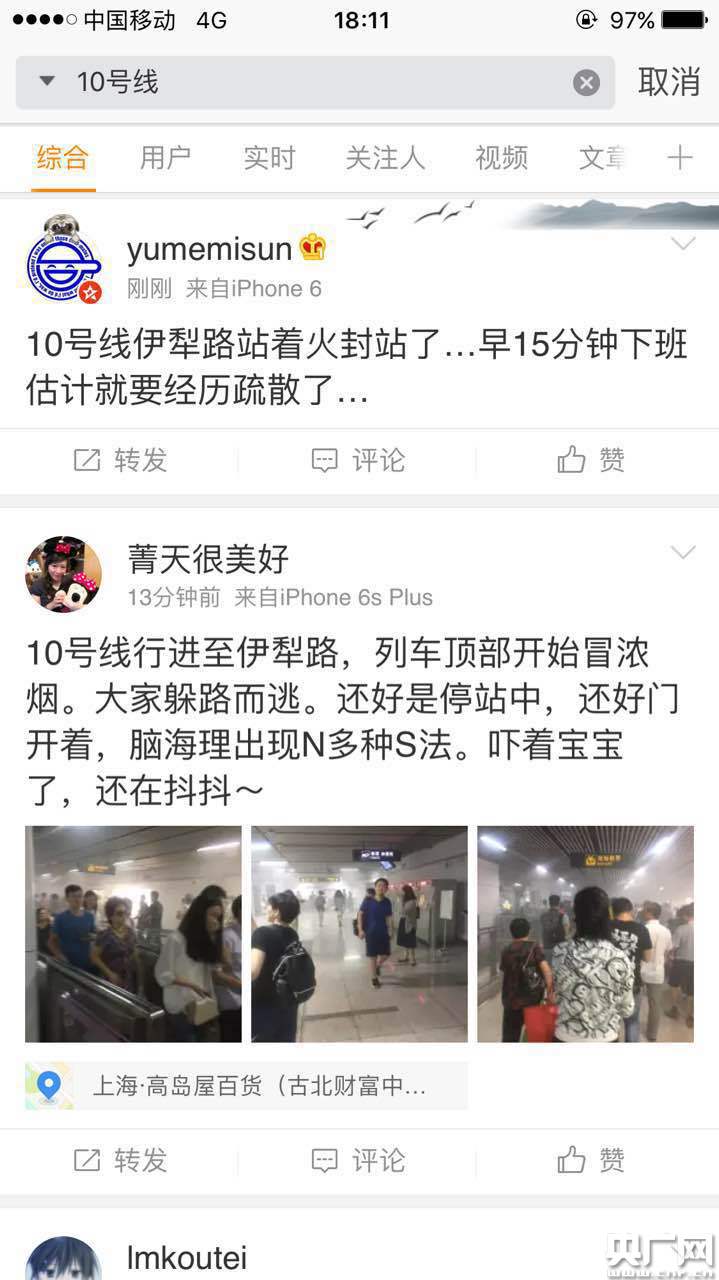Switch to the 关注人 tab

[x=385, y=157]
